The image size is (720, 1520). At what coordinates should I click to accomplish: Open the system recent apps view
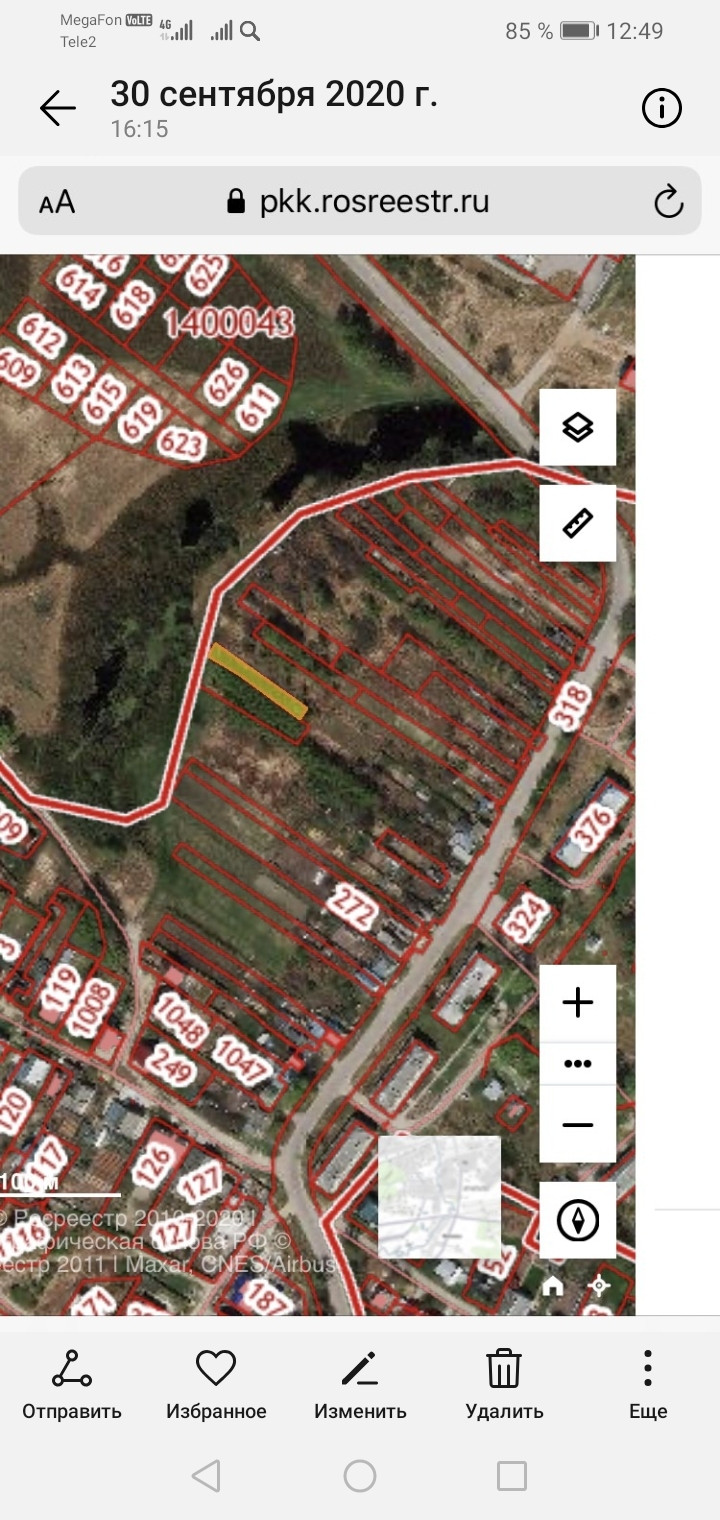point(512,1476)
